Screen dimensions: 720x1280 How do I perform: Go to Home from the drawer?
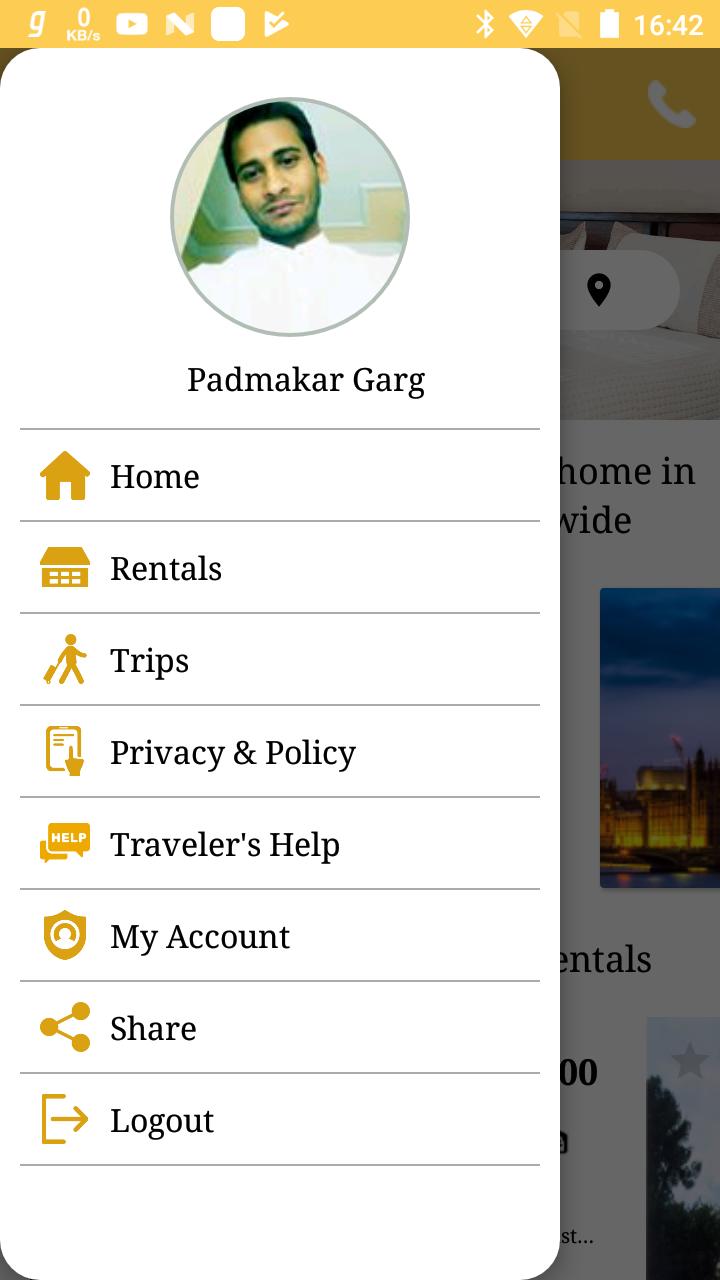tap(155, 476)
